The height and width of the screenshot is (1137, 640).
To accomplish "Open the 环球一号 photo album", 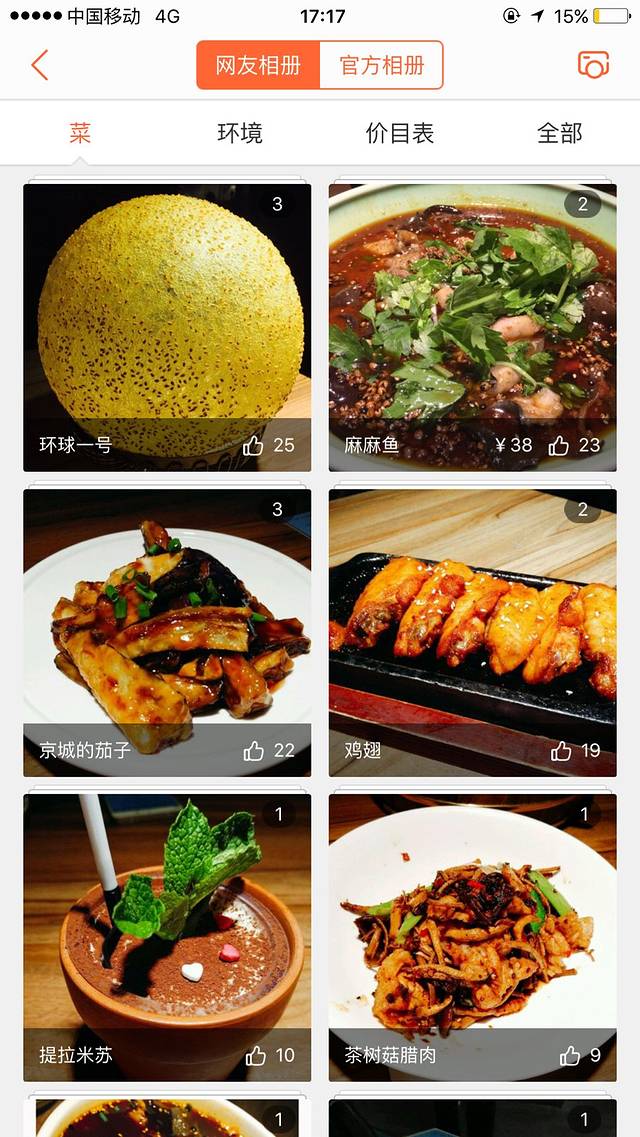I will click(167, 310).
